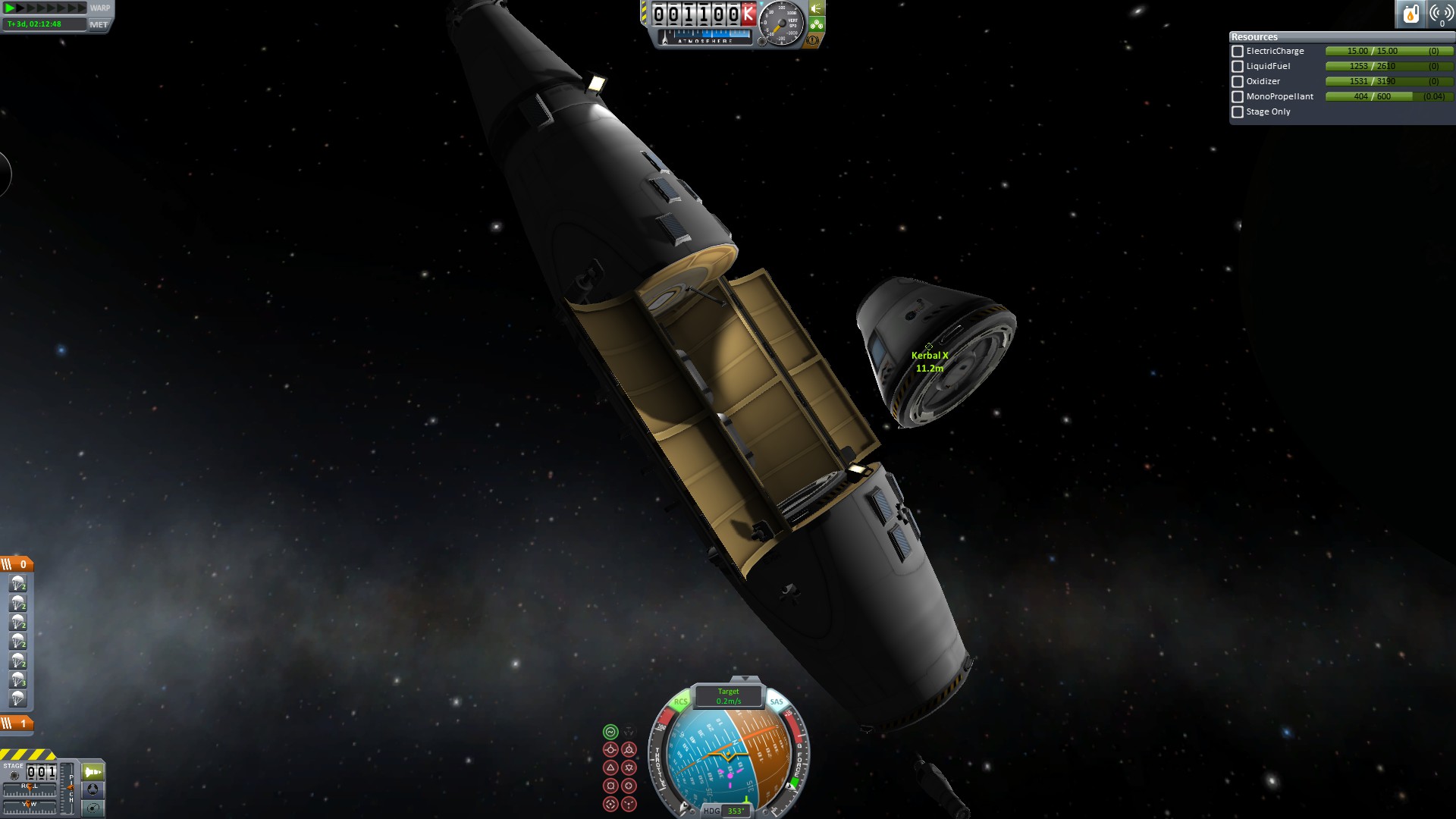Toggle the brakes action button
The image size is (1456, 819).
pyautogui.click(x=813, y=40)
